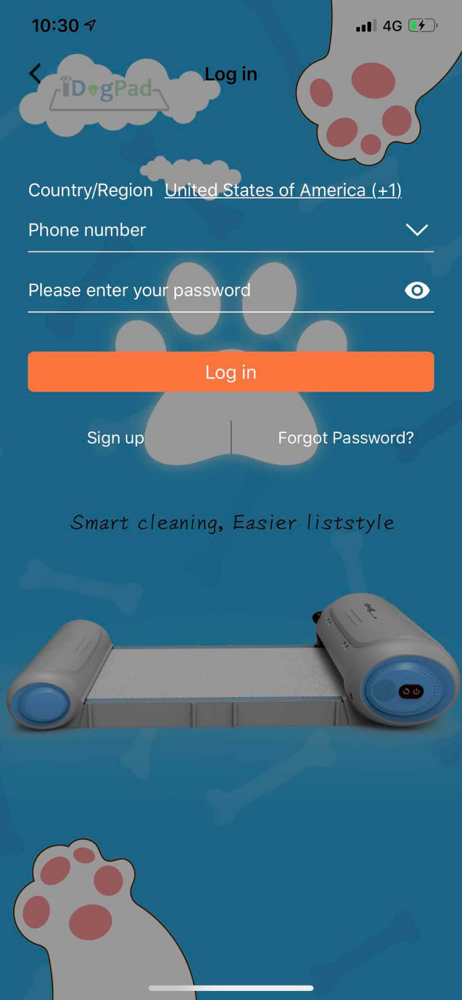462x1000 pixels.
Task: Toggle password visibility with the eye icon
Action: [417, 291]
